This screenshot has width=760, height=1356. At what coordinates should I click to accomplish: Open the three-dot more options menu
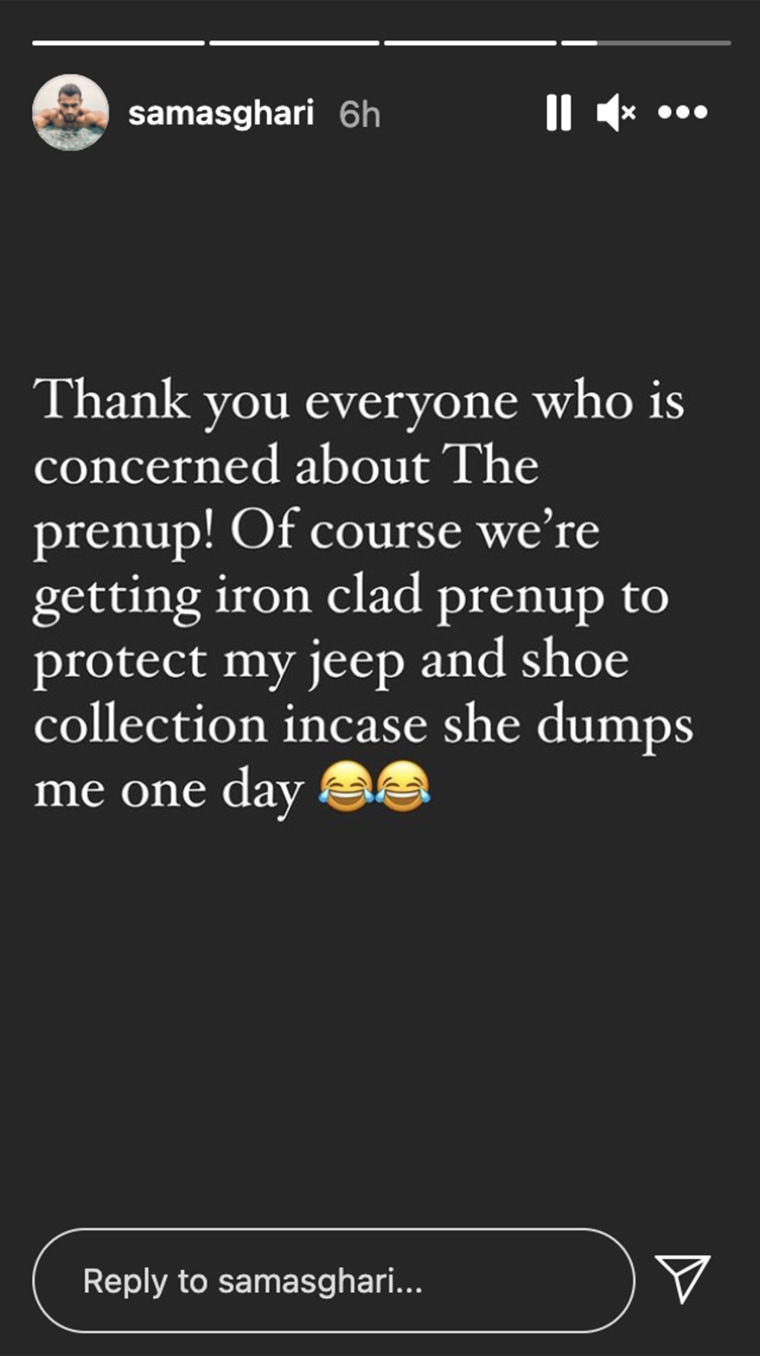point(683,114)
